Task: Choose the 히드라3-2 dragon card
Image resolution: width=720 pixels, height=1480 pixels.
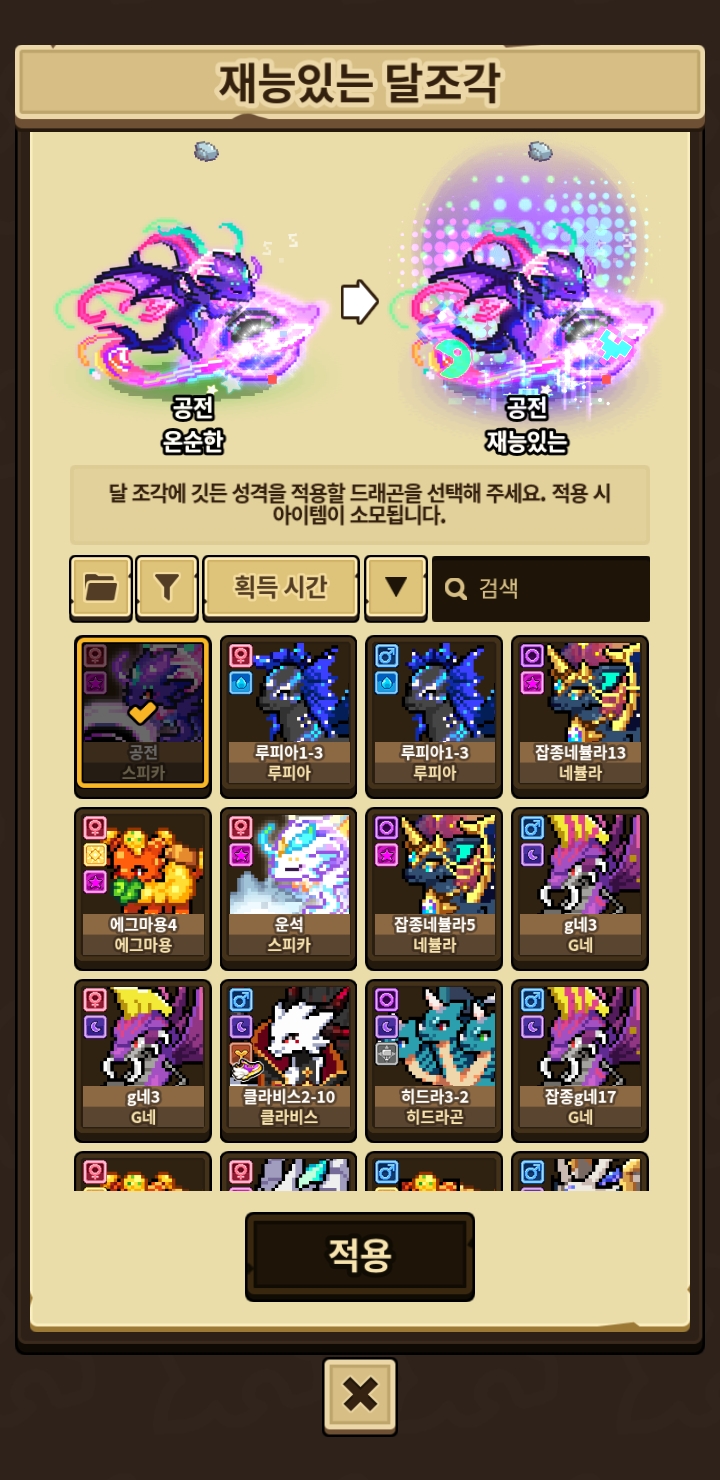Action: pyautogui.click(x=434, y=1057)
